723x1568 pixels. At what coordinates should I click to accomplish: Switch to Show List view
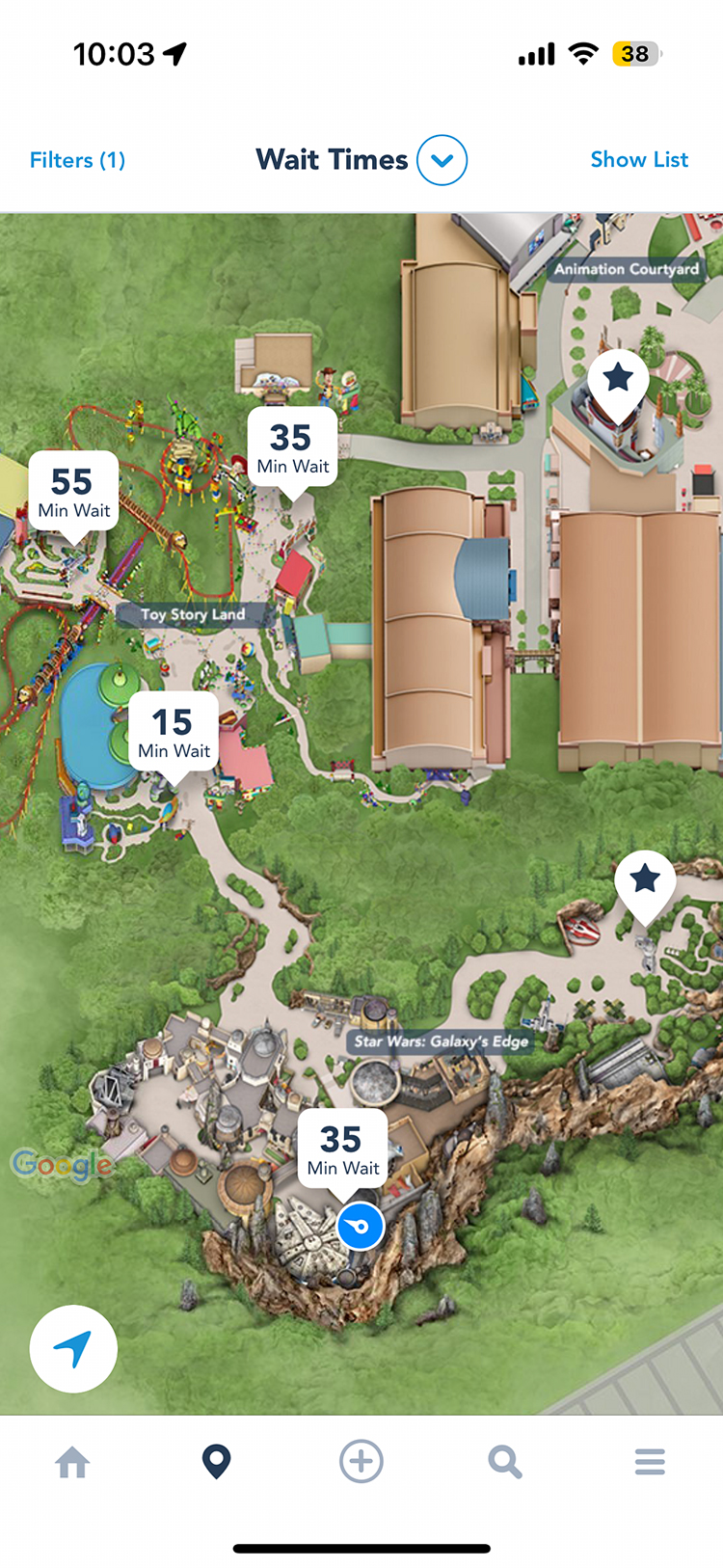(639, 160)
